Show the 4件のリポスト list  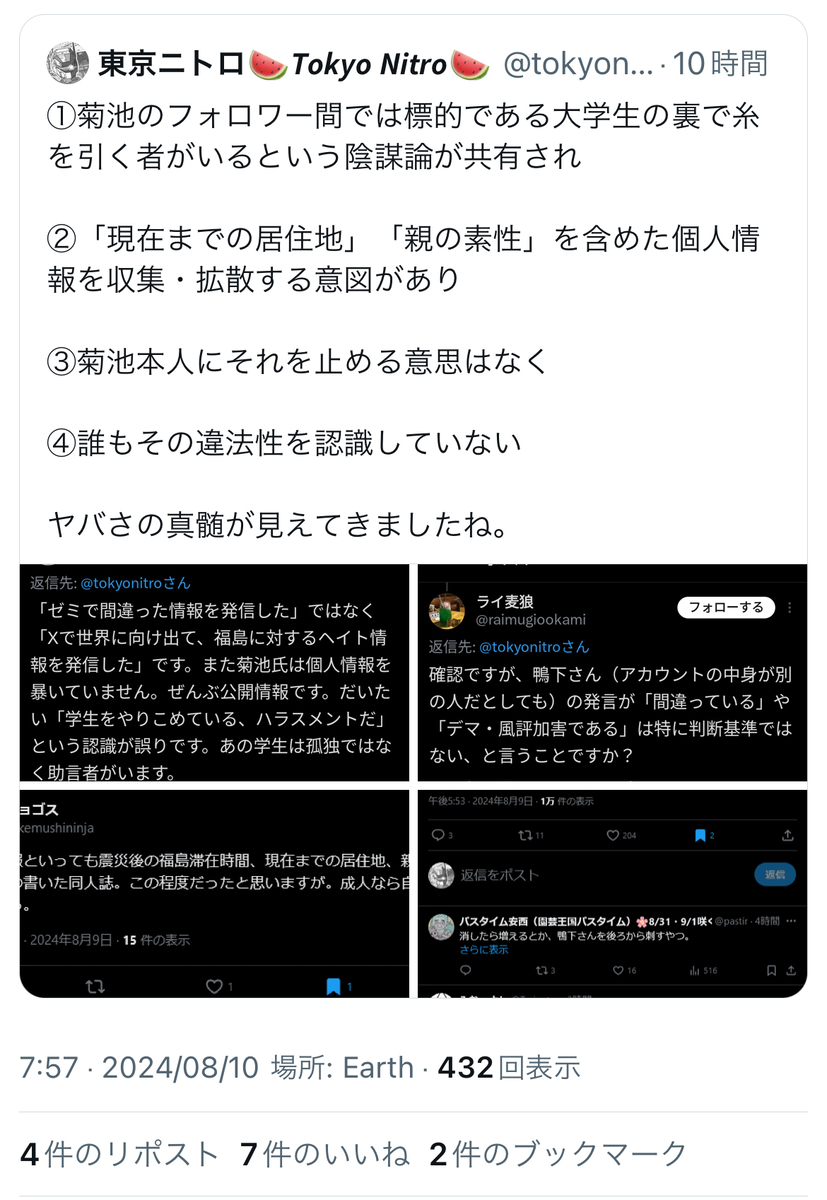pos(119,1154)
